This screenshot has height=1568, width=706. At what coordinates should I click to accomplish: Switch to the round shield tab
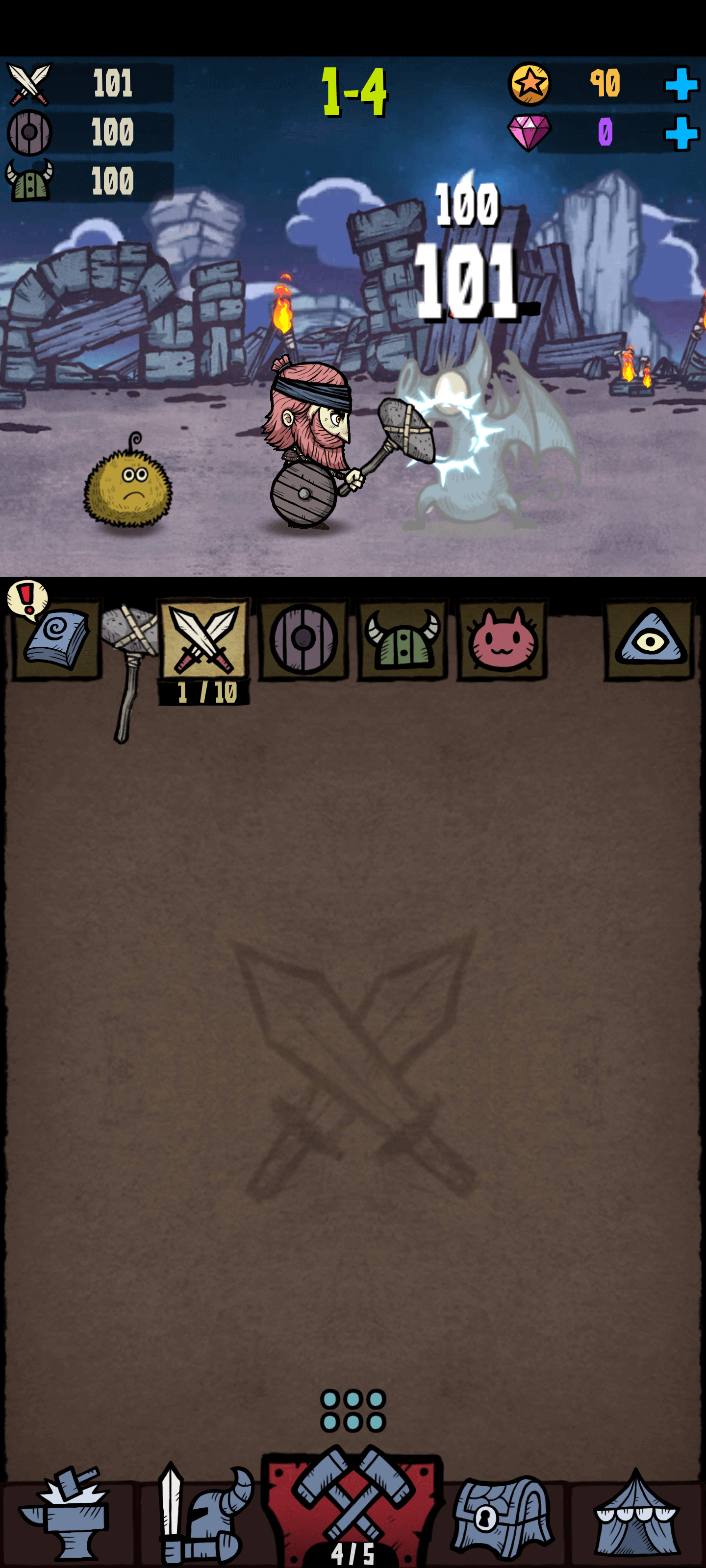click(303, 639)
